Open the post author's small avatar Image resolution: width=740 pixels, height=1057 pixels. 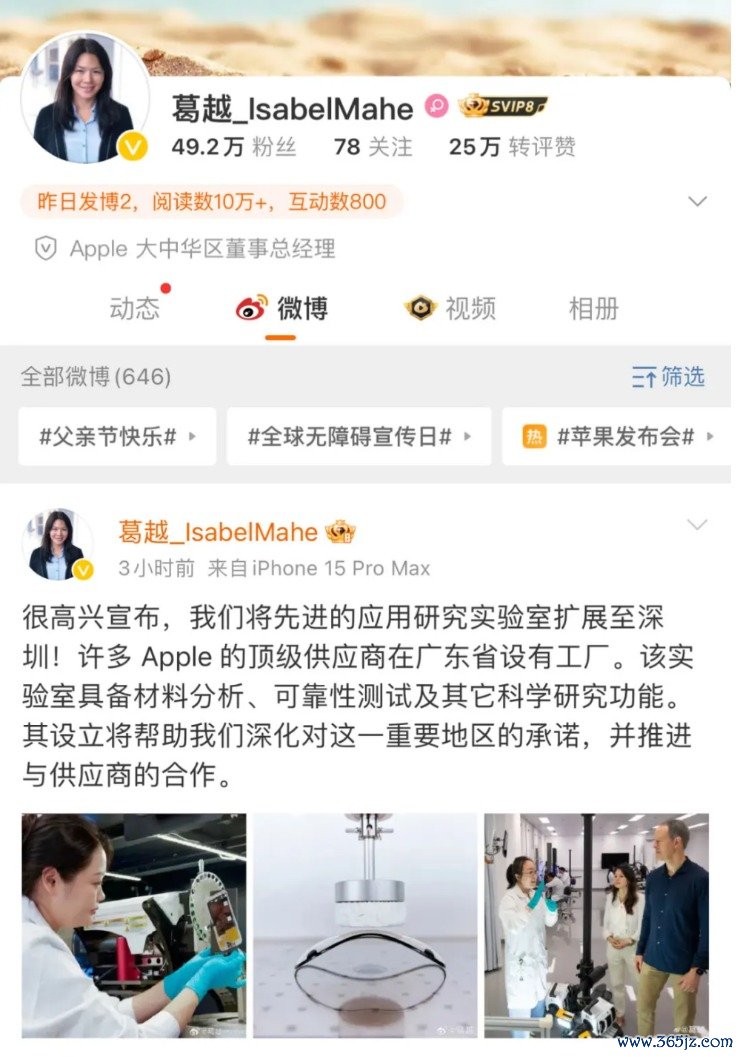coord(58,545)
